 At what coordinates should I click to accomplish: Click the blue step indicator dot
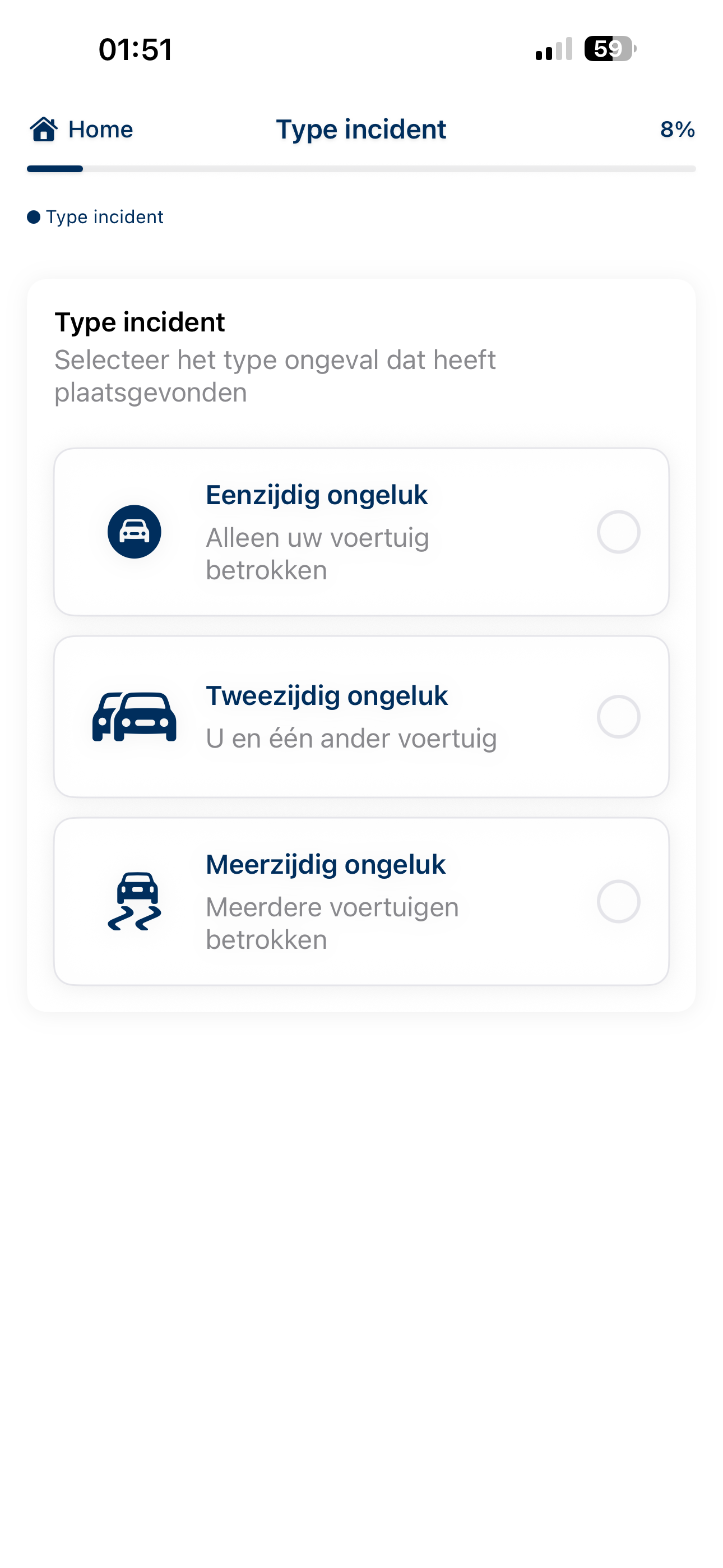click(x=34, y=216)
